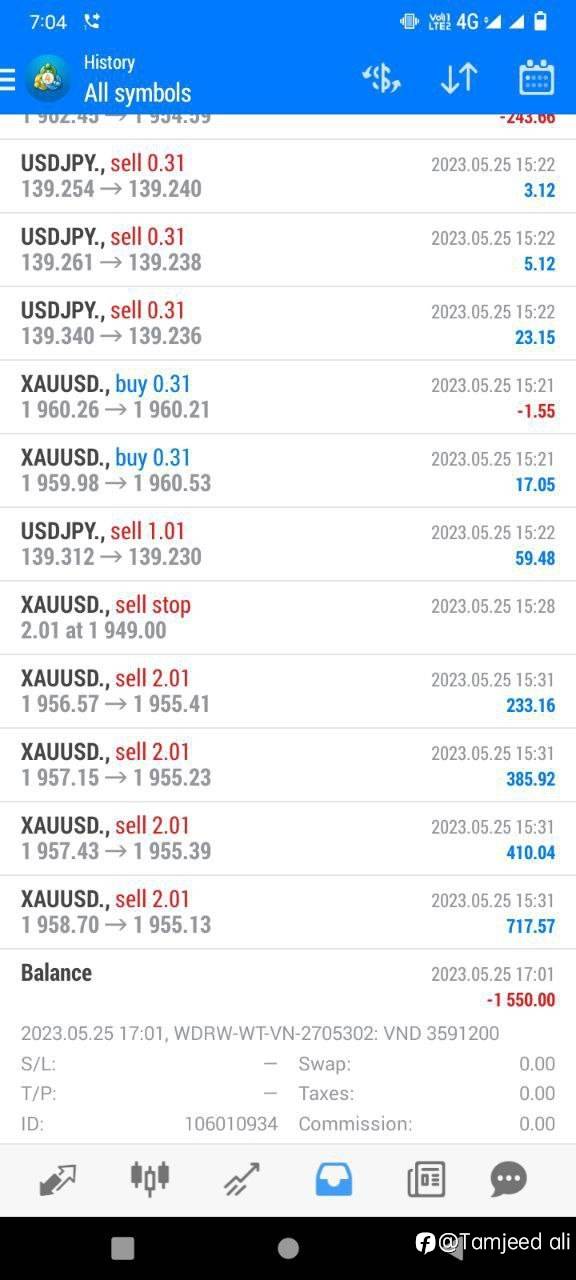The width and height of the screenshot is (576, 1280).
Task: Open the News tab
Action: pyautogui.click(x=426, y=1180)
